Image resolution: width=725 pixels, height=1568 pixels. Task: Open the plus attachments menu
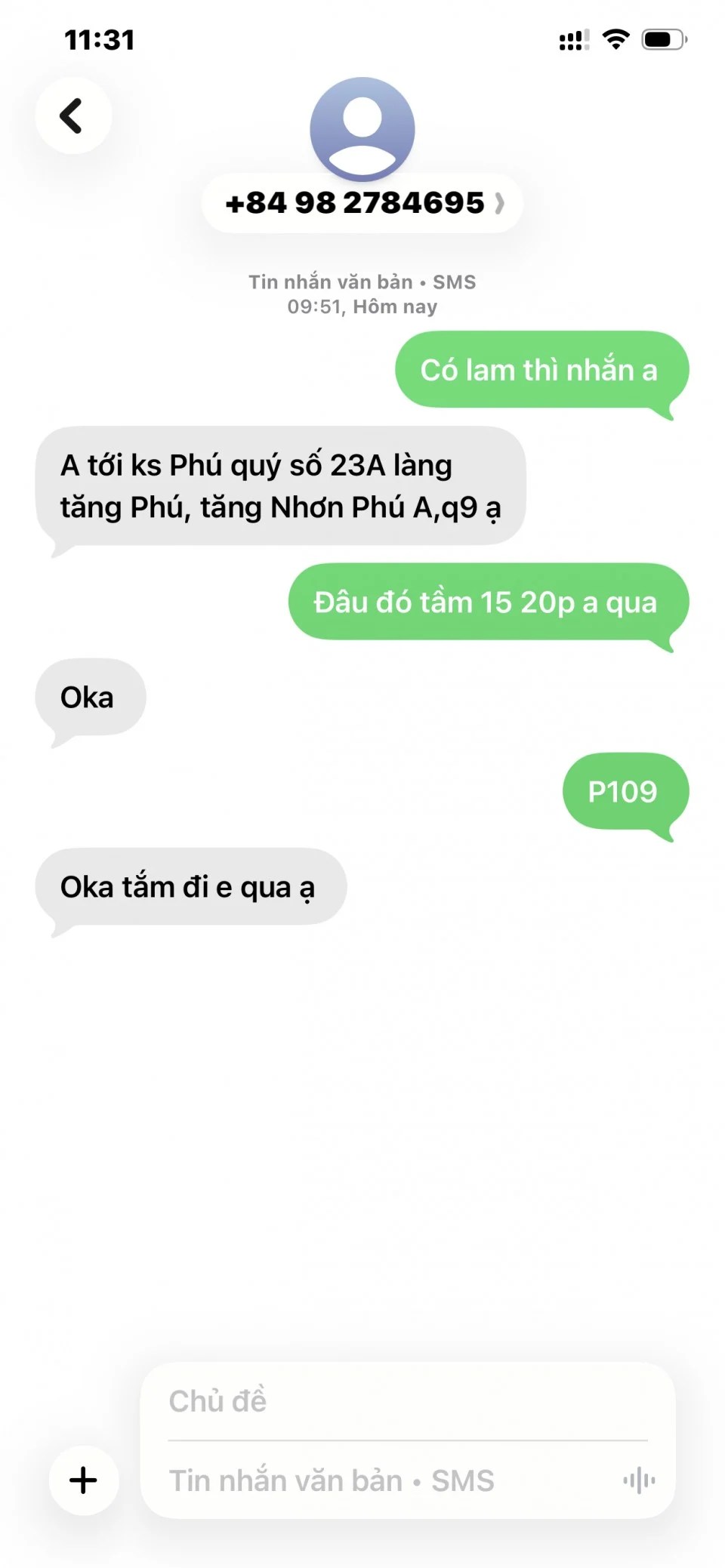pyautogui.click(x=83, y=1480)
